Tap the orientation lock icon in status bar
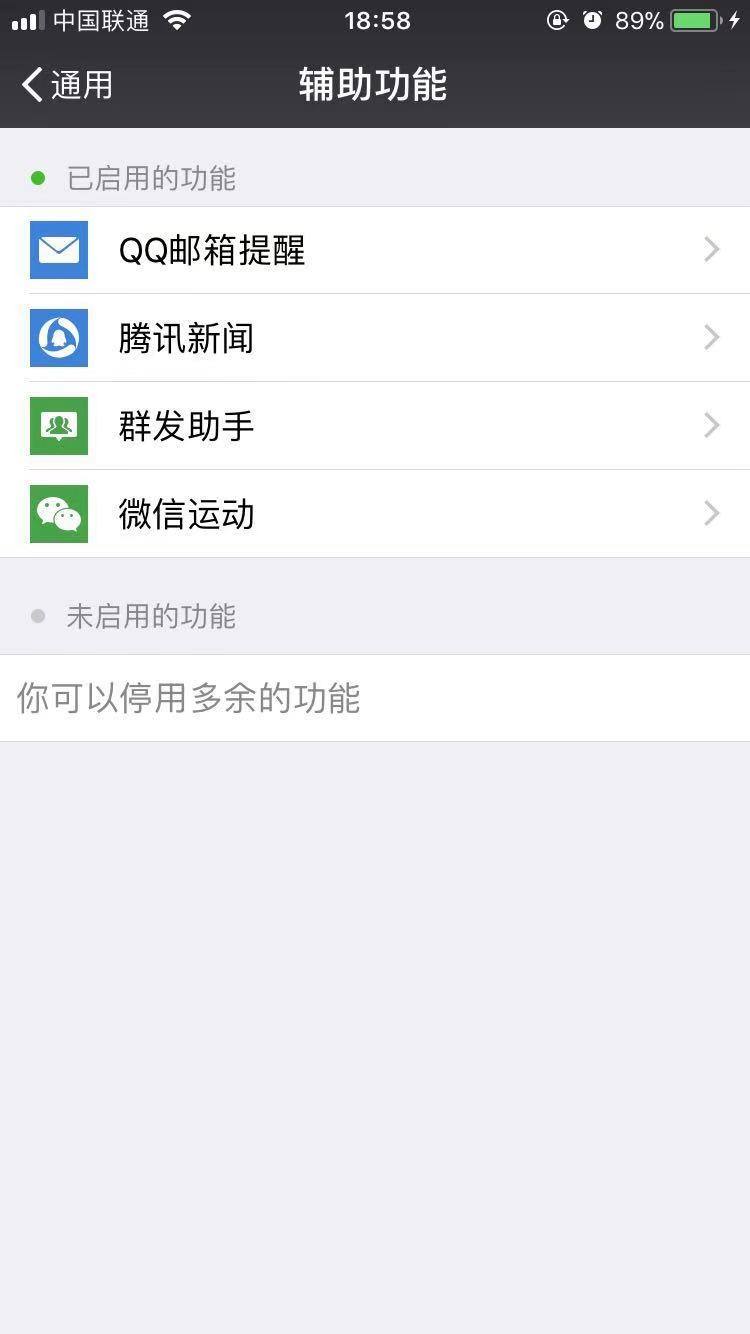 [x=557, y=20]
